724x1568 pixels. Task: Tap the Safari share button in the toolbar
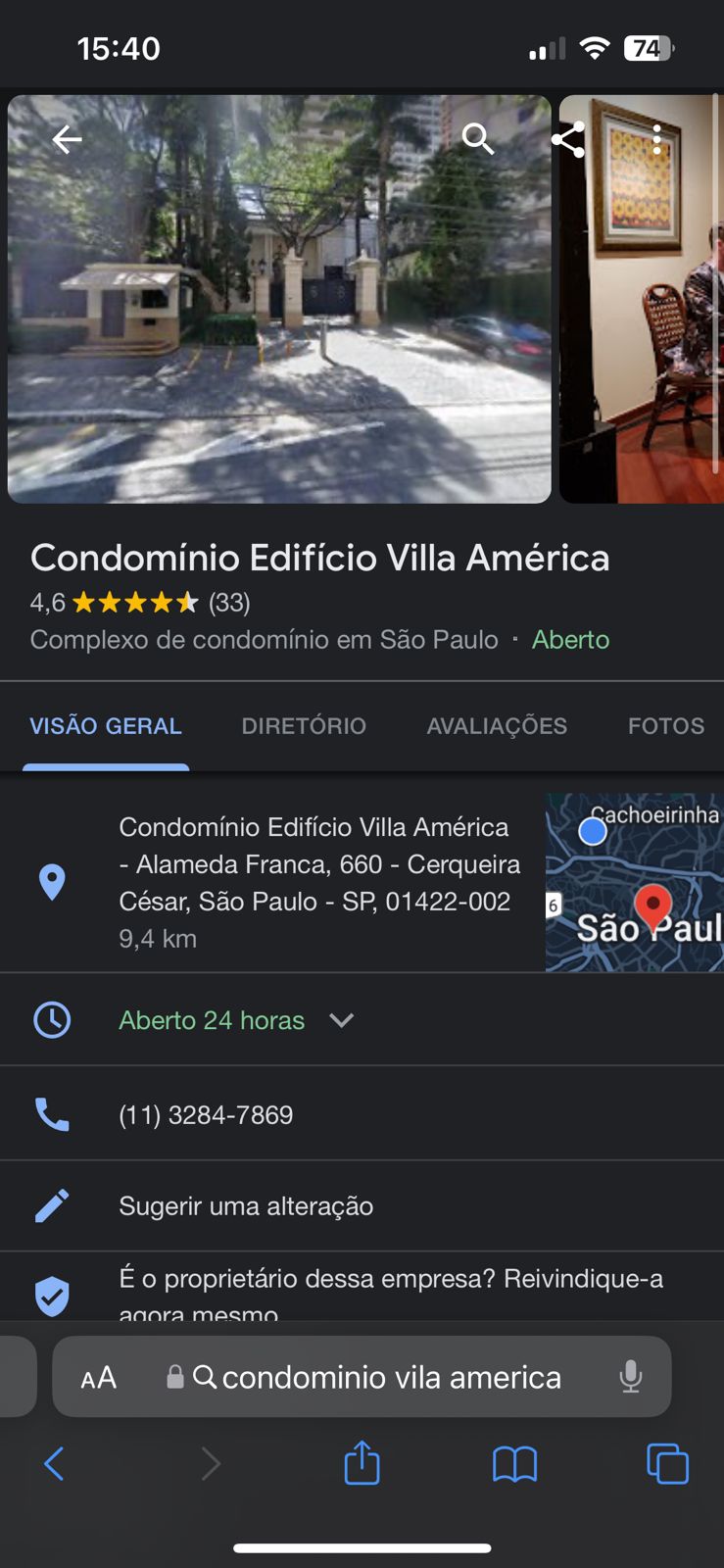pyautogui.click(x=362, y=1465)
